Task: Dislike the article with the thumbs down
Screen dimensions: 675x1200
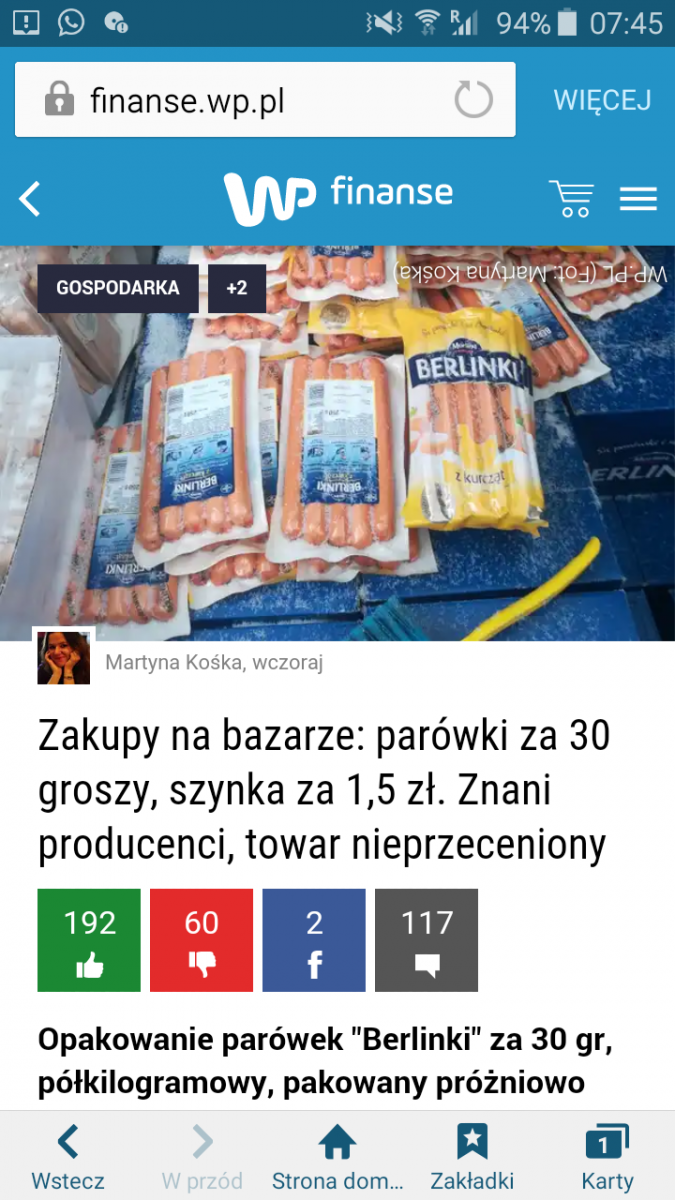Action: coord(201,940)
